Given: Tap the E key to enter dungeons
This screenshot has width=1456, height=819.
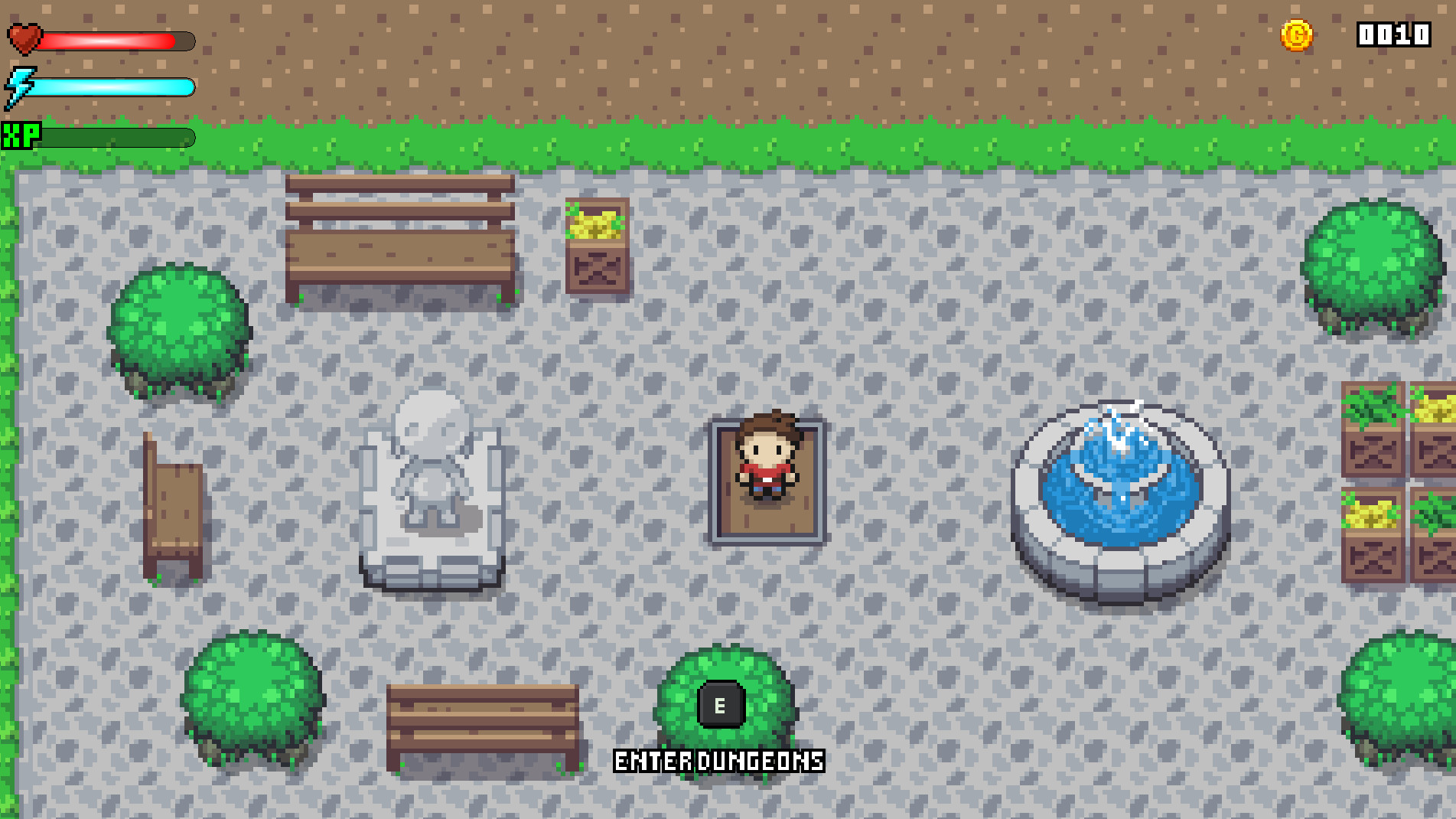Looking at the screenshot, I should (x=721, y=705).
